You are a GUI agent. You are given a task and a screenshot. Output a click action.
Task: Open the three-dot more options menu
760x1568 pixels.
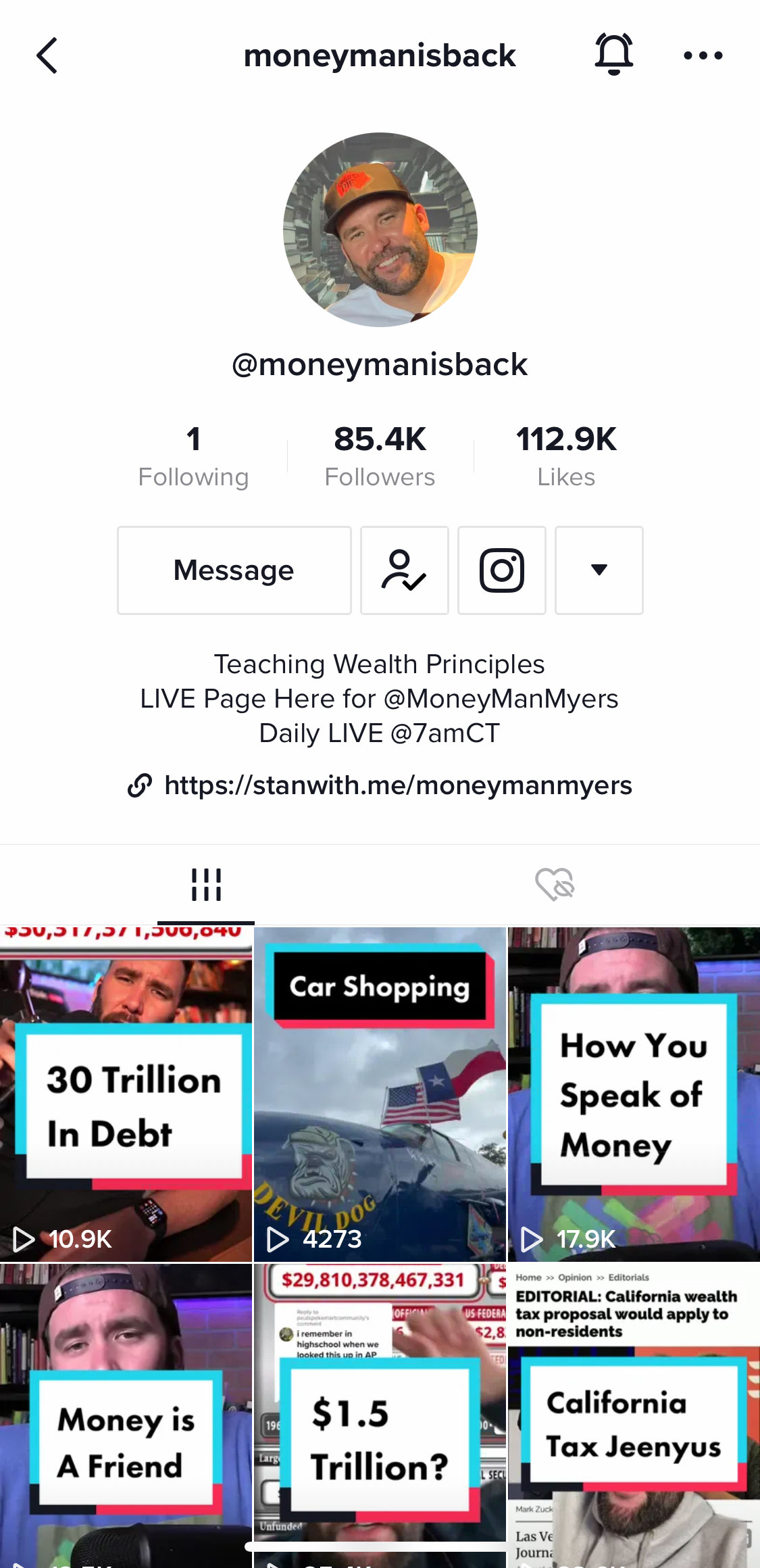point(703,55)
